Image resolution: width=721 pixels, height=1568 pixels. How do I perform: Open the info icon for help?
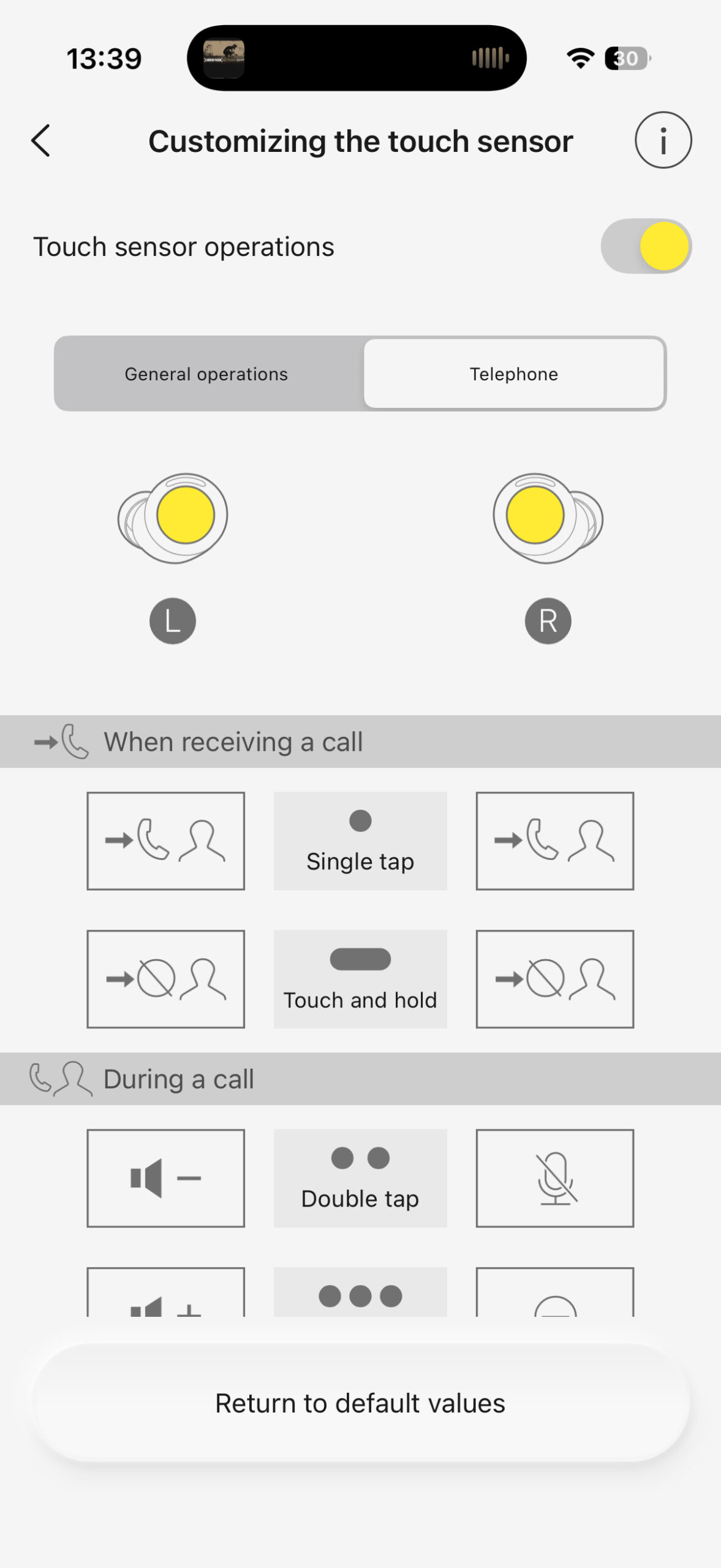click(x=663, y=140)
